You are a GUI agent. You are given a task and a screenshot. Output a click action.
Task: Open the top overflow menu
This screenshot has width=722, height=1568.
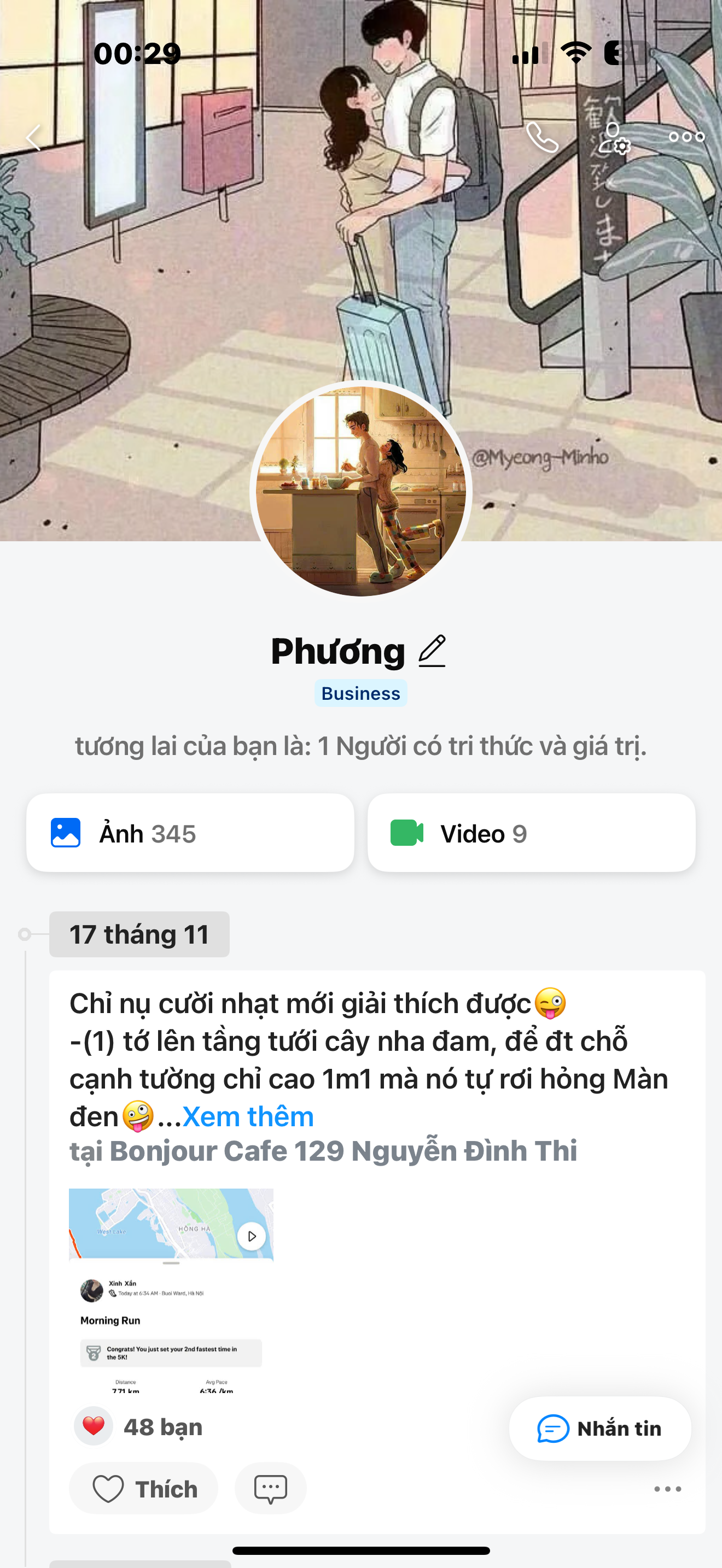pyautogui.click(x=686, y=138)
